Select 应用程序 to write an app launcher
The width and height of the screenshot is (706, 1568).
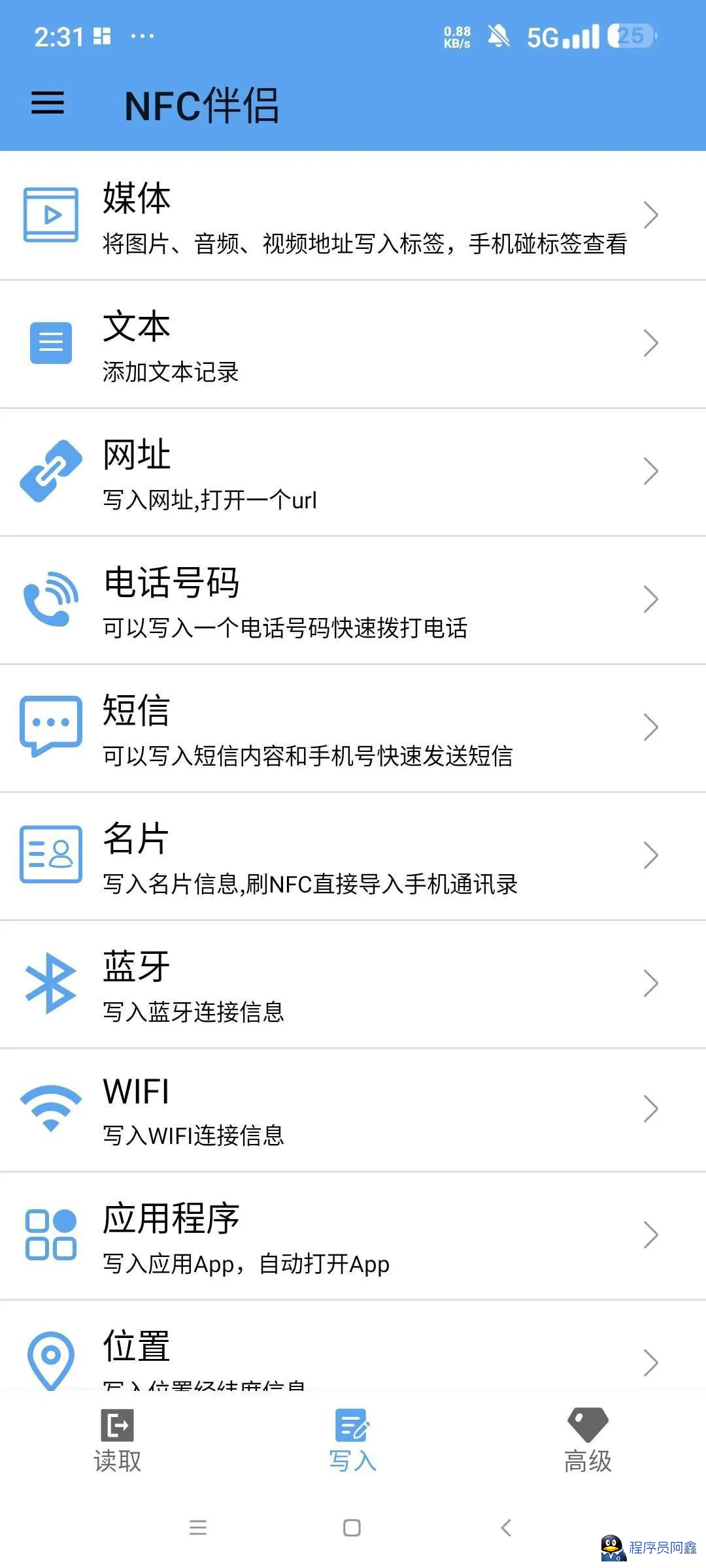[353, 1236]
